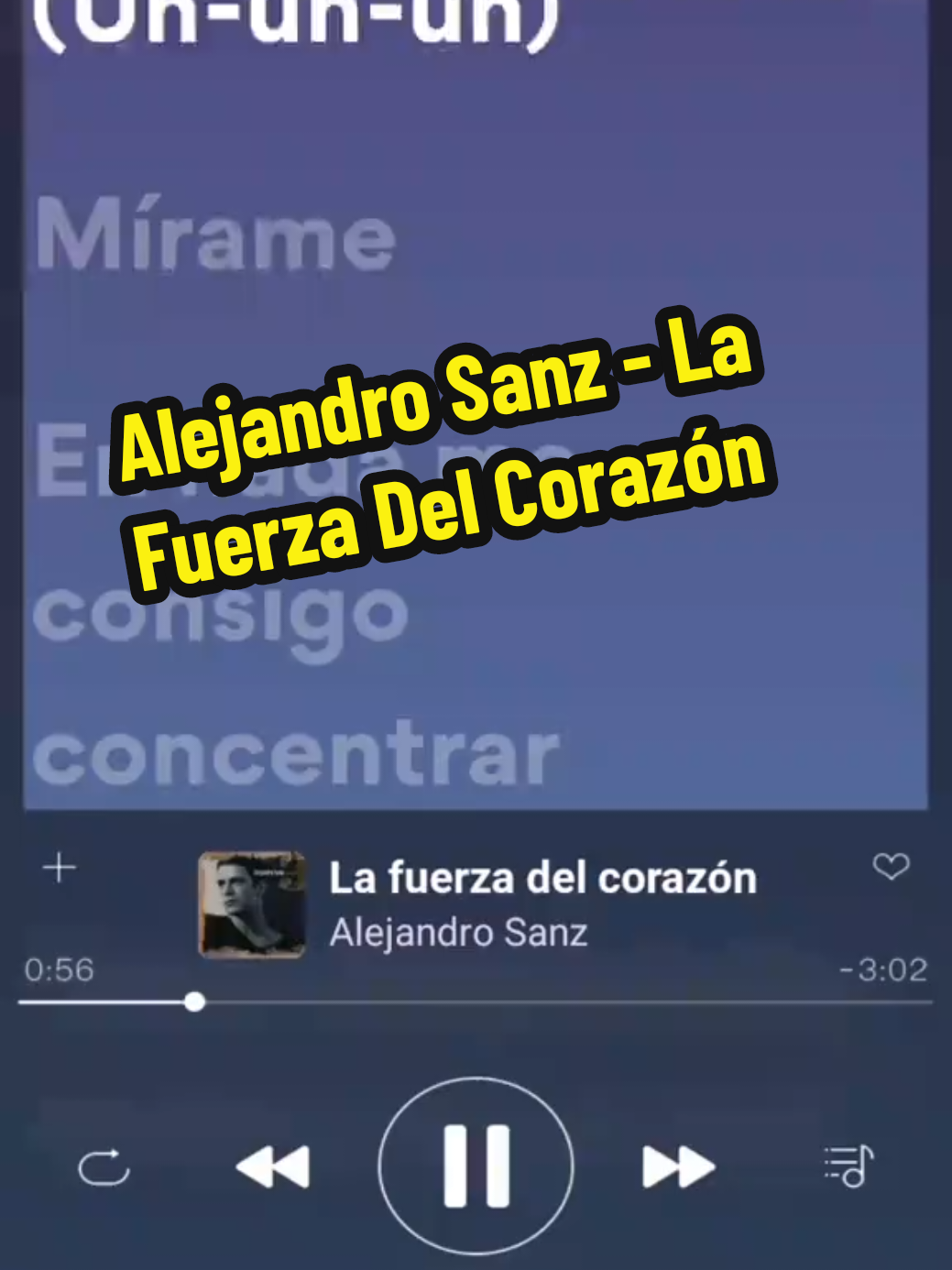Add the song to your library
952x1270 pixels.
58,866
